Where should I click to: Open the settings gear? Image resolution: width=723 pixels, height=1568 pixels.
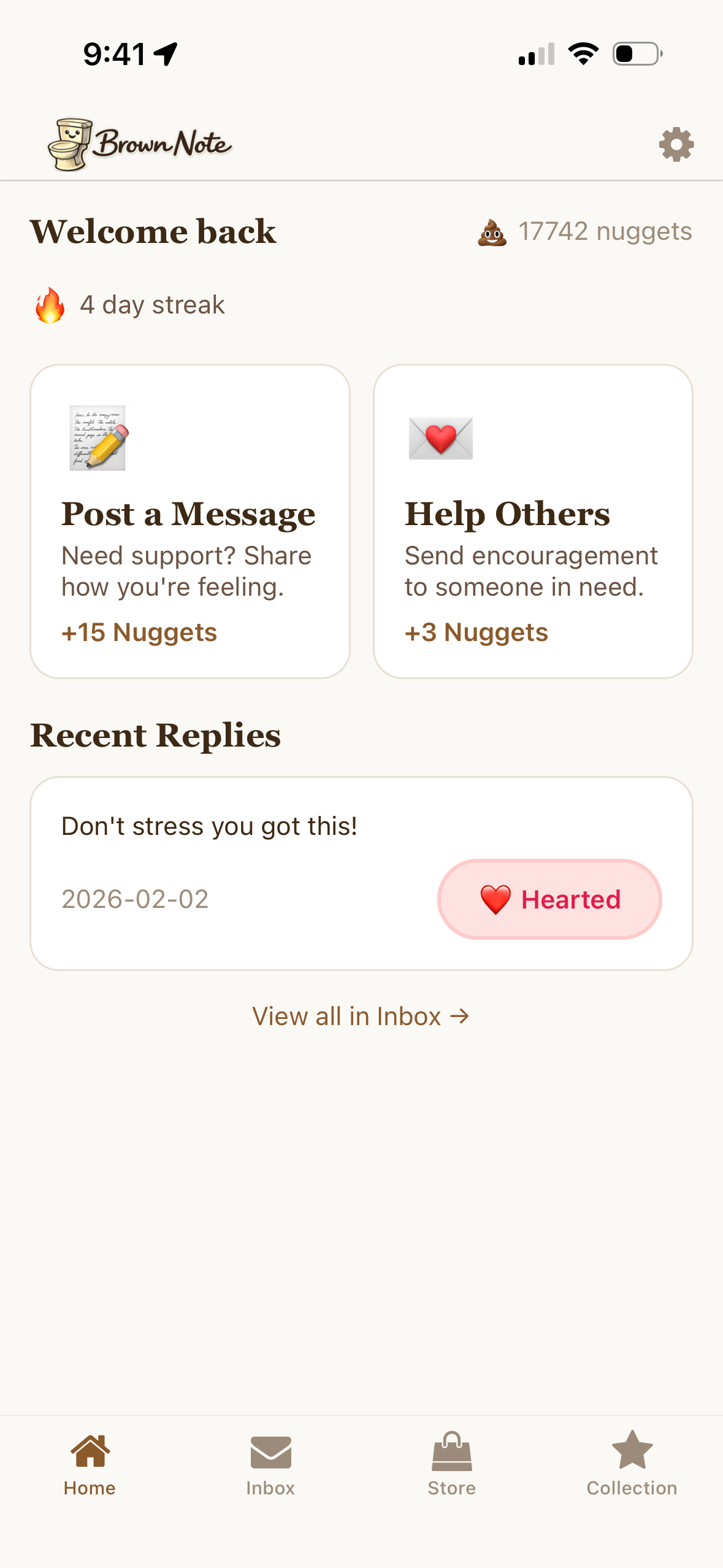click(675, 144)
